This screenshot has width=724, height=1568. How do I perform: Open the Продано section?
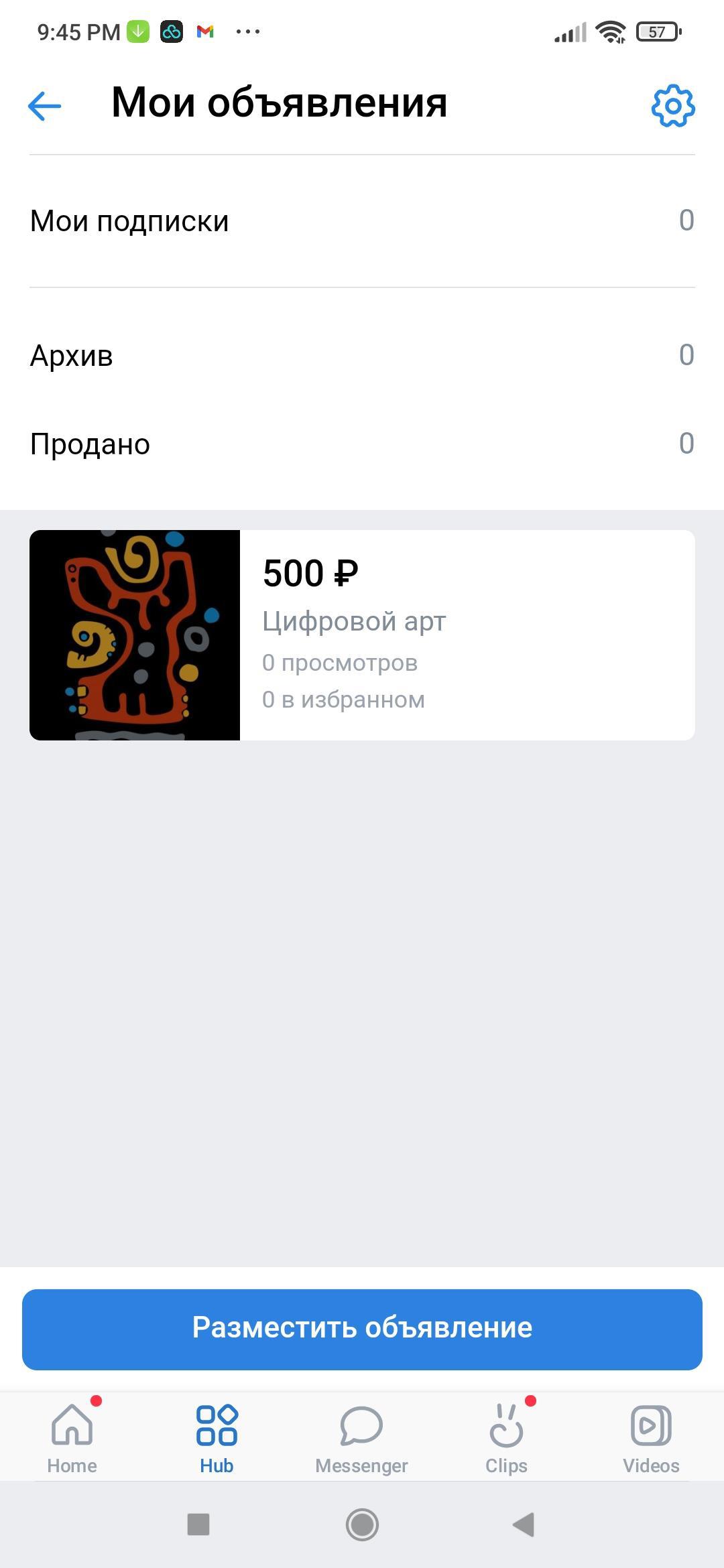point(362,444)
